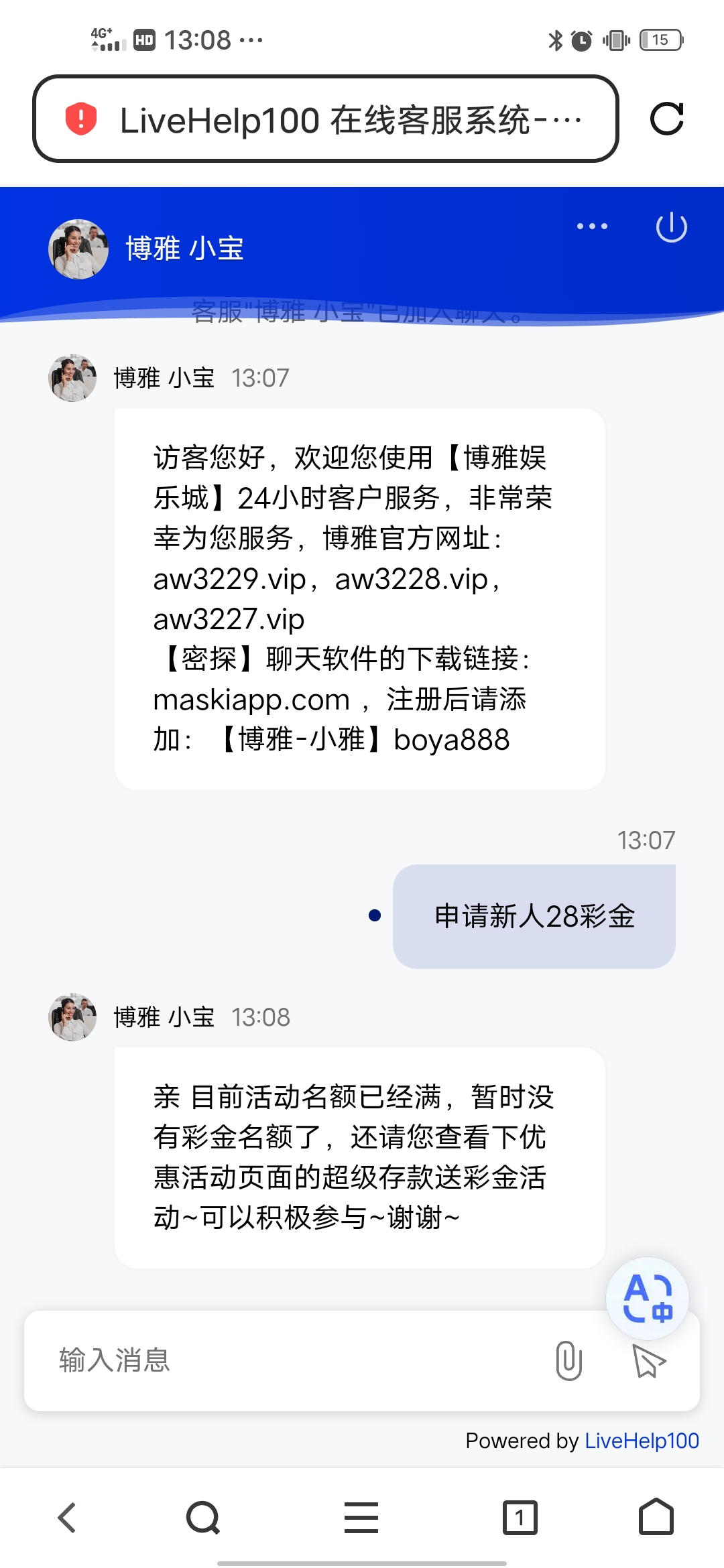End the chat with the power icon
724x1568 pixels.
tap(671, 227)
